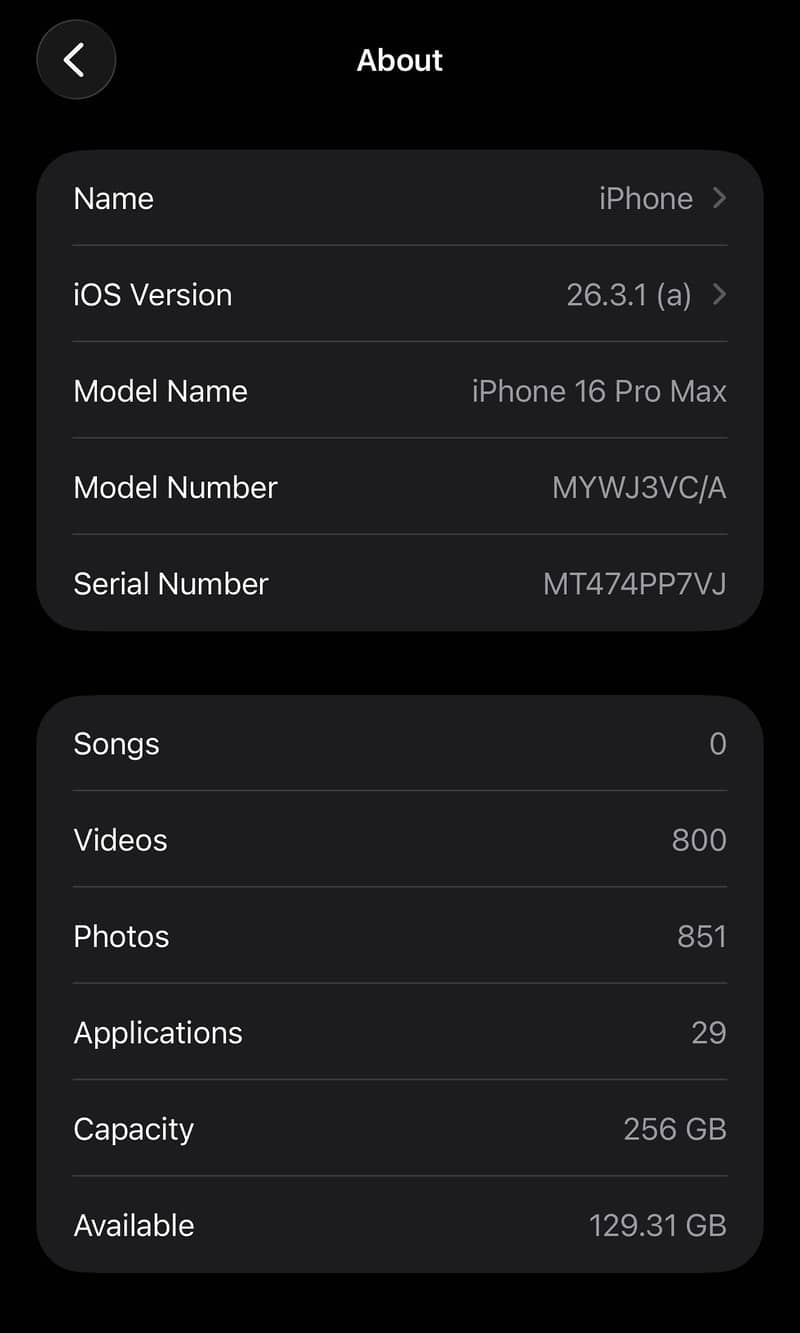Tap the 129.31 GB available value

coord(657,1225)
